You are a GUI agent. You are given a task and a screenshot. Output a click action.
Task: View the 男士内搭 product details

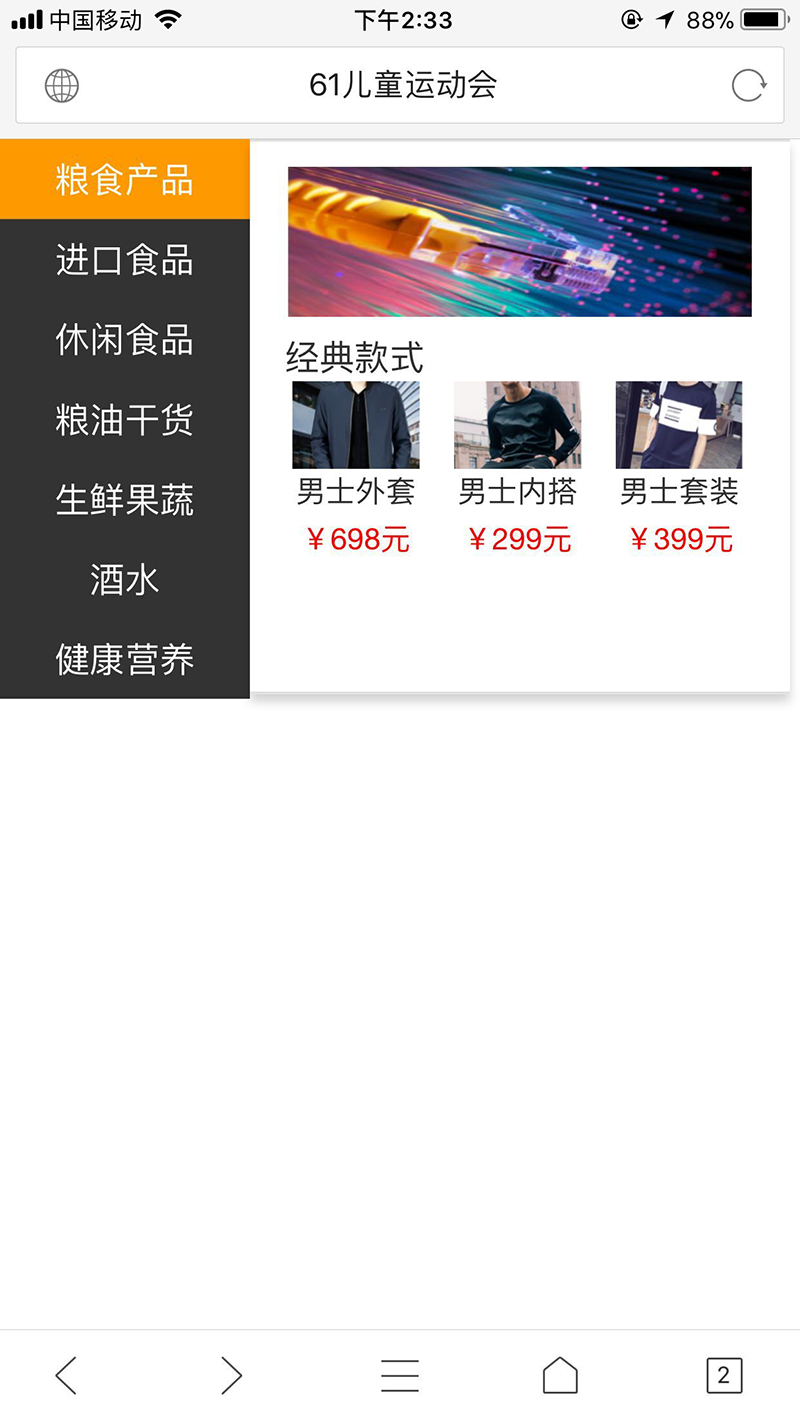click(x=517, y=424)
